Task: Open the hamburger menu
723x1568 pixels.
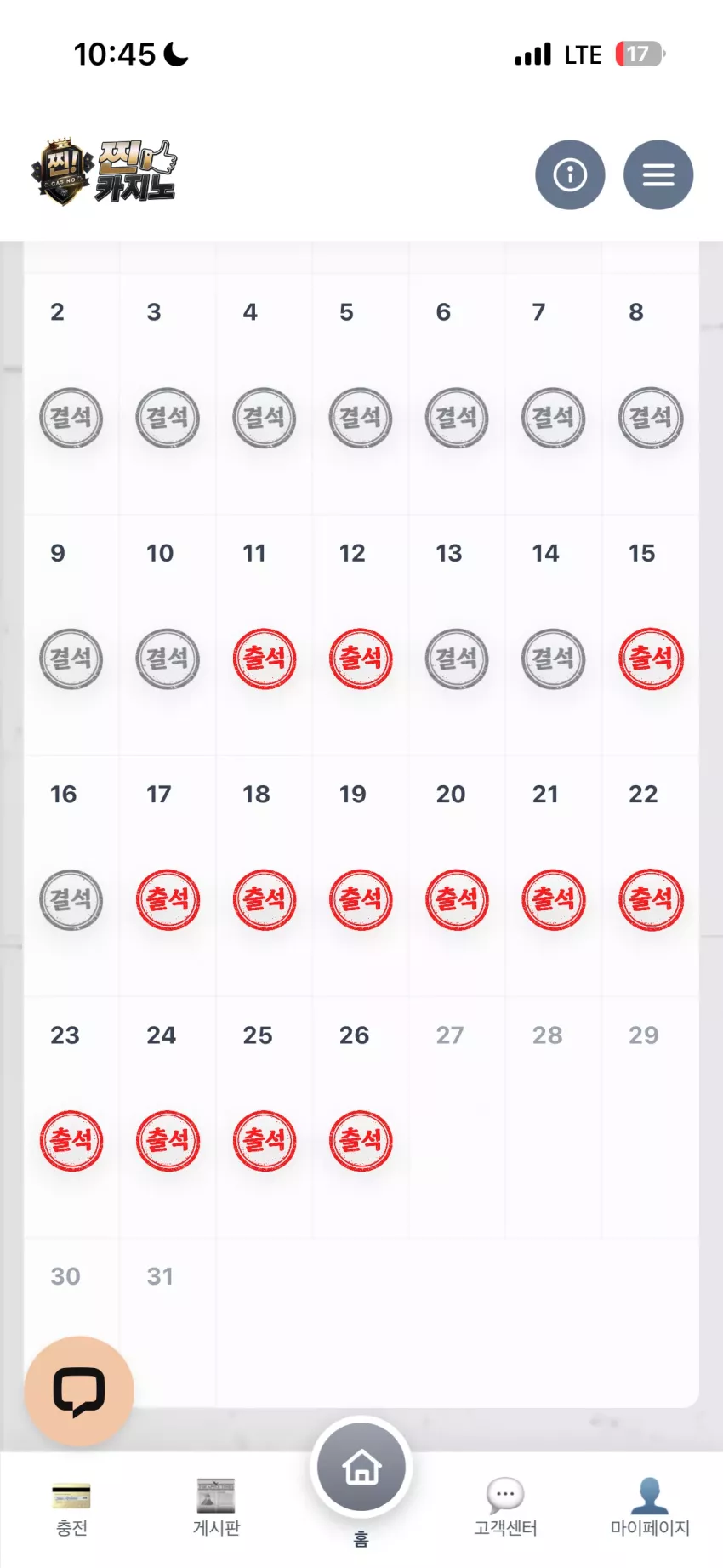Action: [658, 175]
